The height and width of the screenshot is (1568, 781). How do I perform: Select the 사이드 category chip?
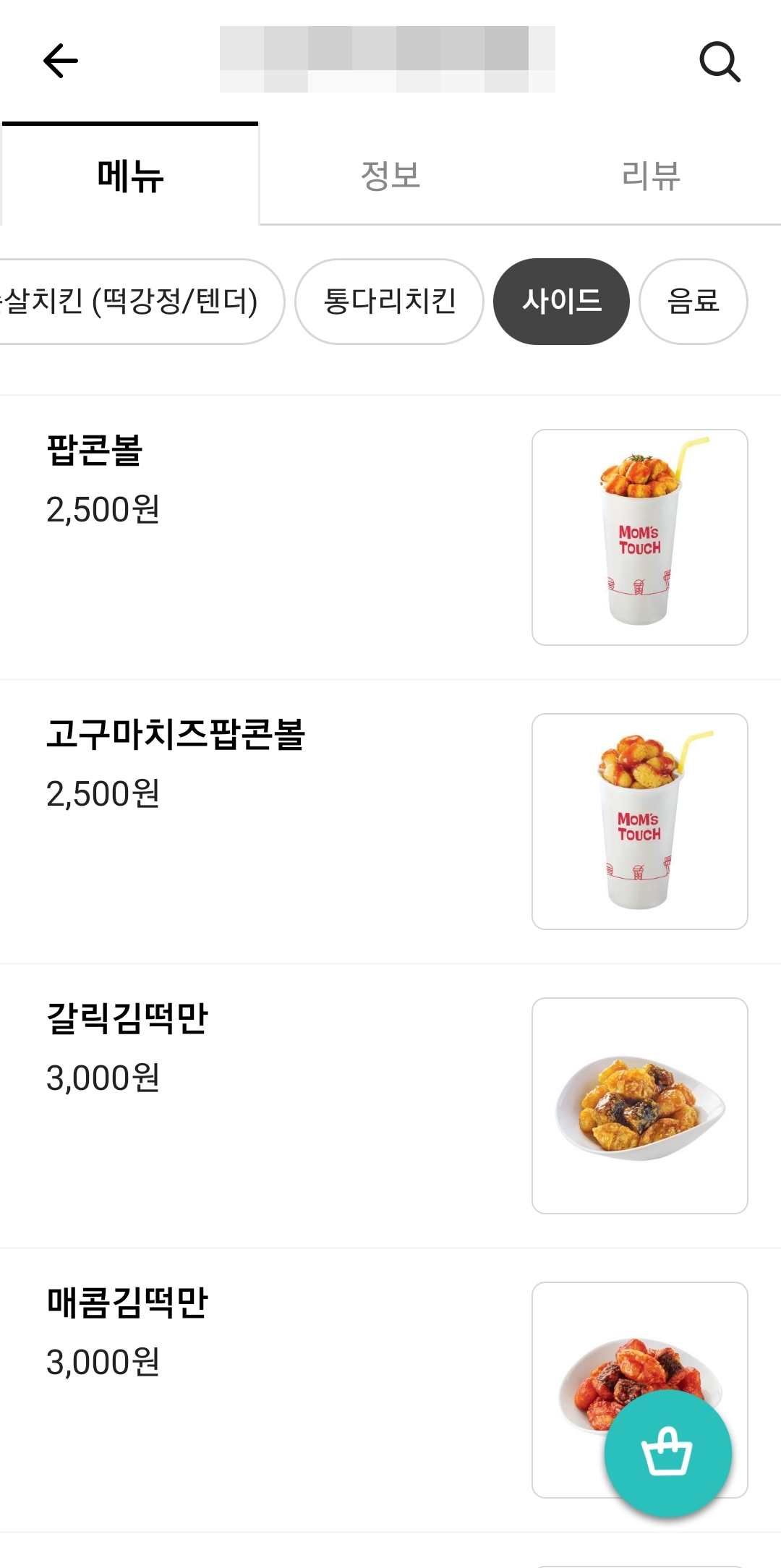click(x=561, y=302)
